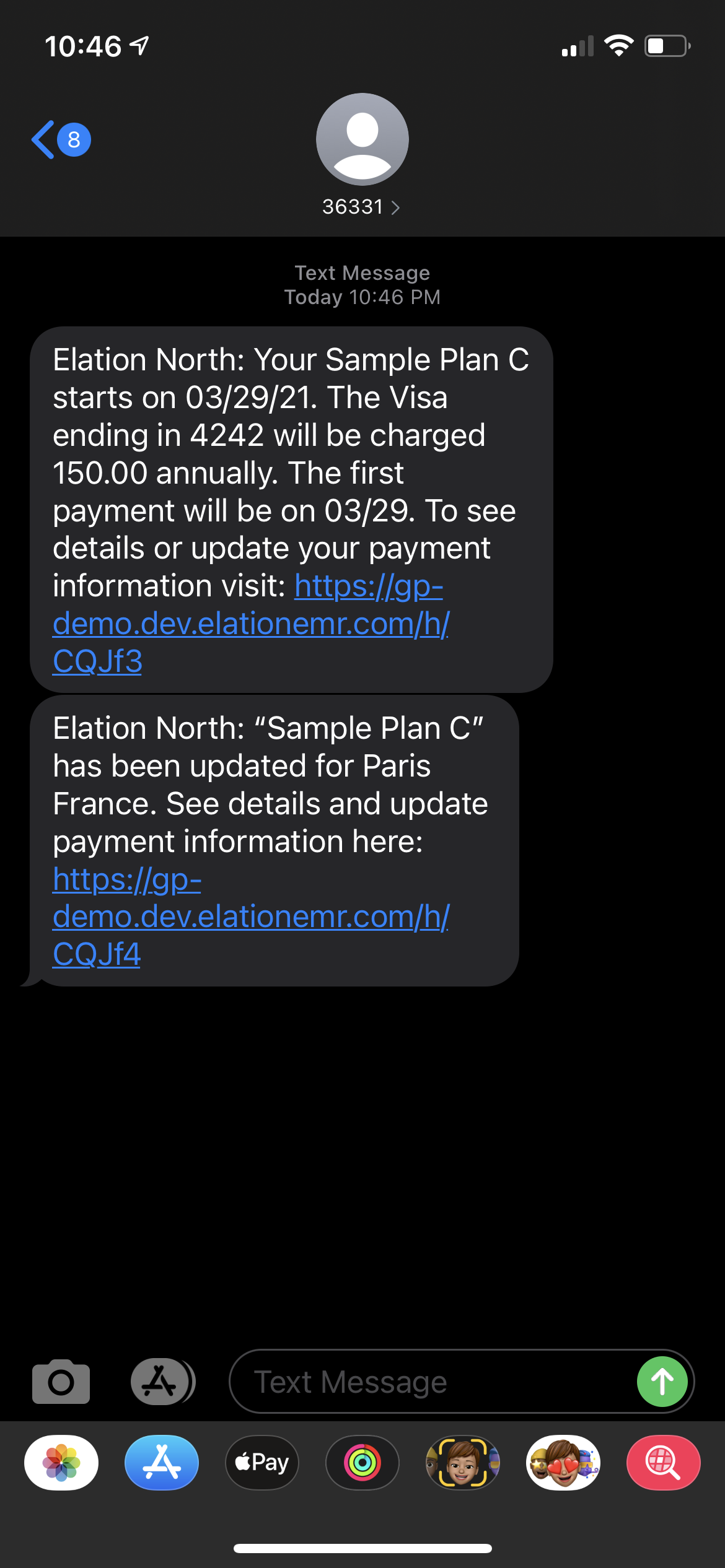Open the heart-eyes Animoji sticker icon
The image size is (725, 1568).
563,1462
